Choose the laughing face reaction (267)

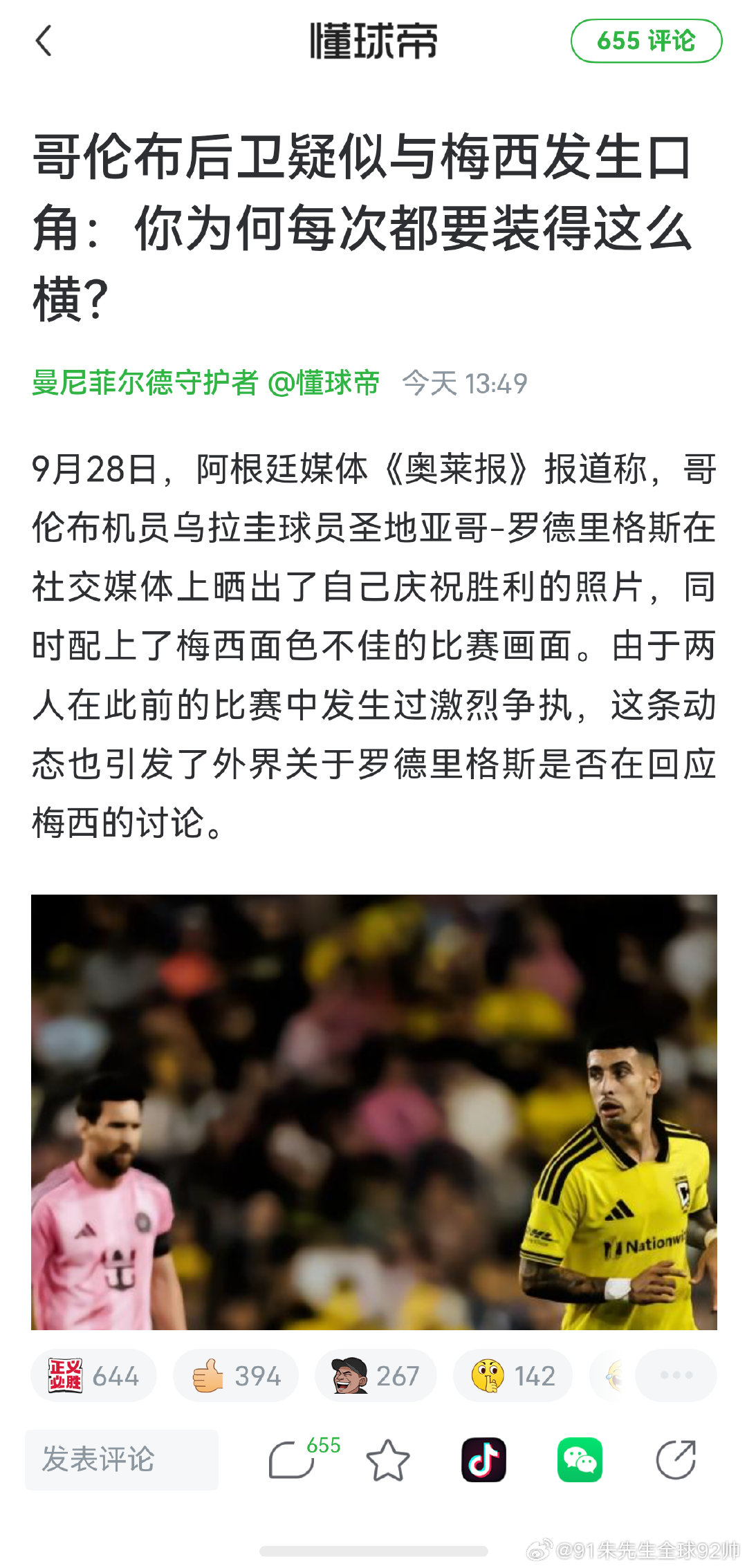point(376,1375)
